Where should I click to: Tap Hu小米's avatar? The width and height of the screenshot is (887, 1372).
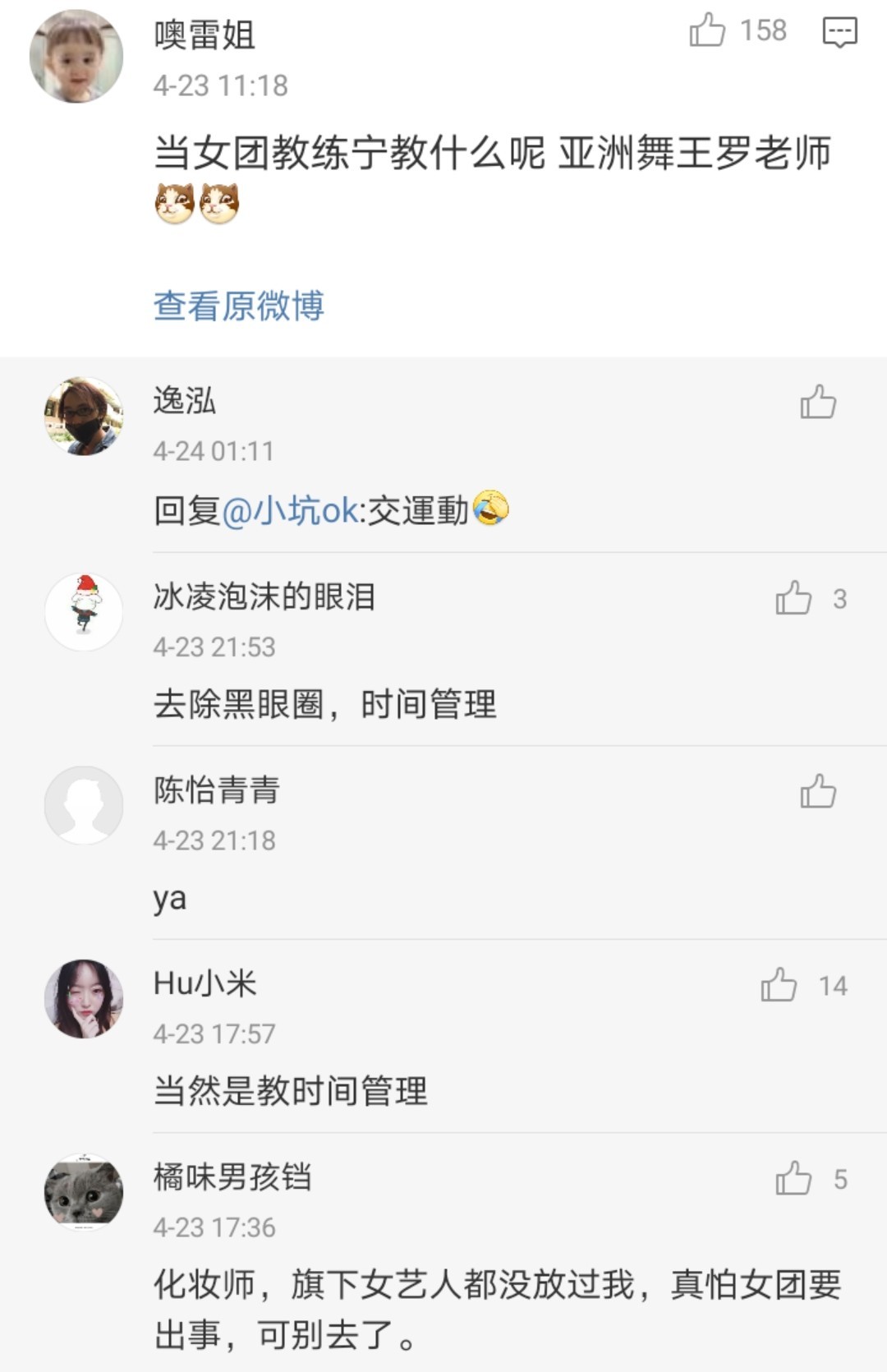(84, 999)
